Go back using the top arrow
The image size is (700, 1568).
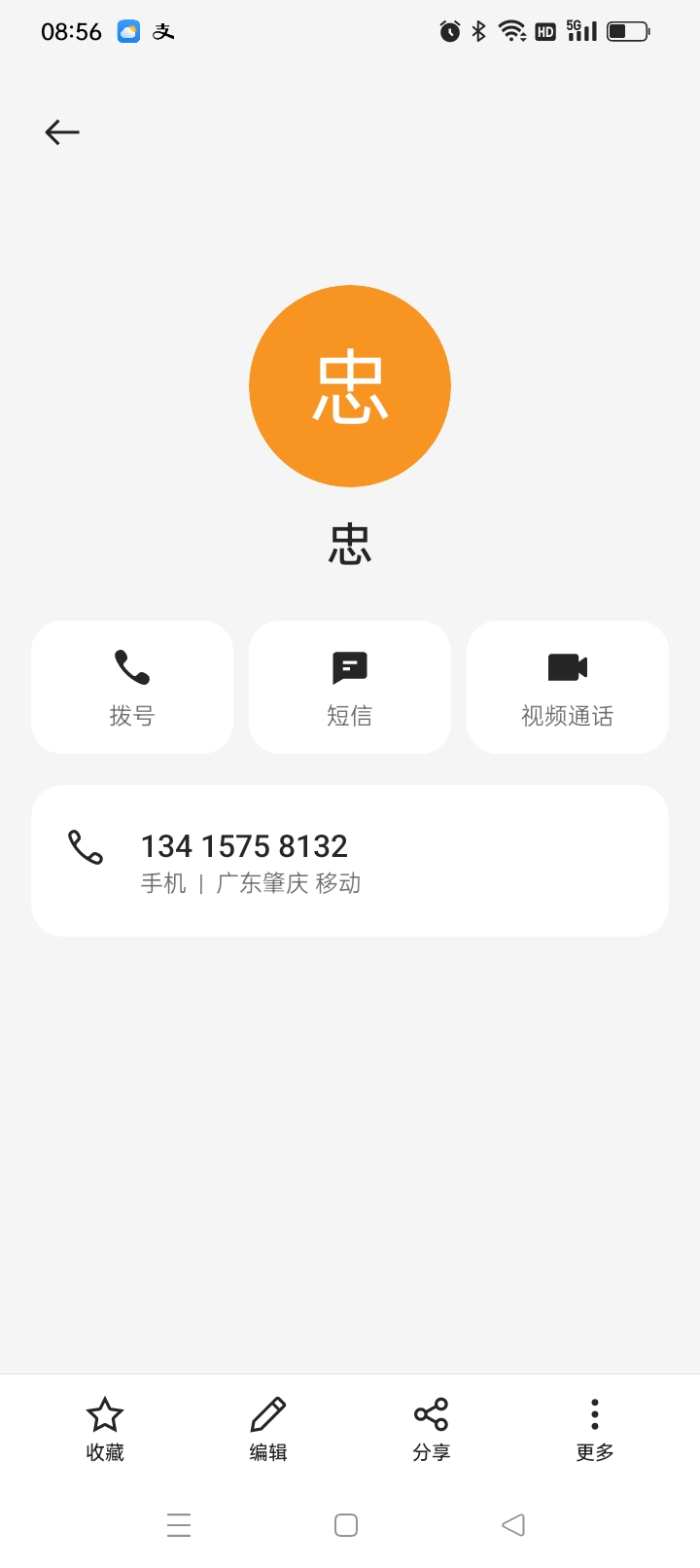[62, 132]
